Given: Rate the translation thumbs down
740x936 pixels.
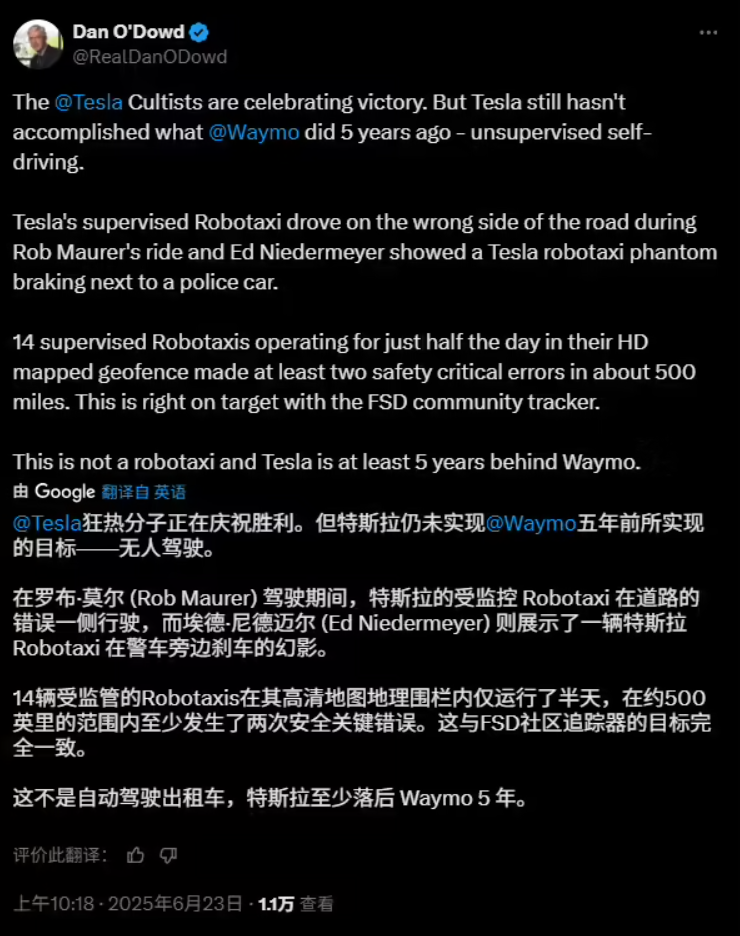Looking at the screenshot, I should pyautogui.click(x=168, y=855).
